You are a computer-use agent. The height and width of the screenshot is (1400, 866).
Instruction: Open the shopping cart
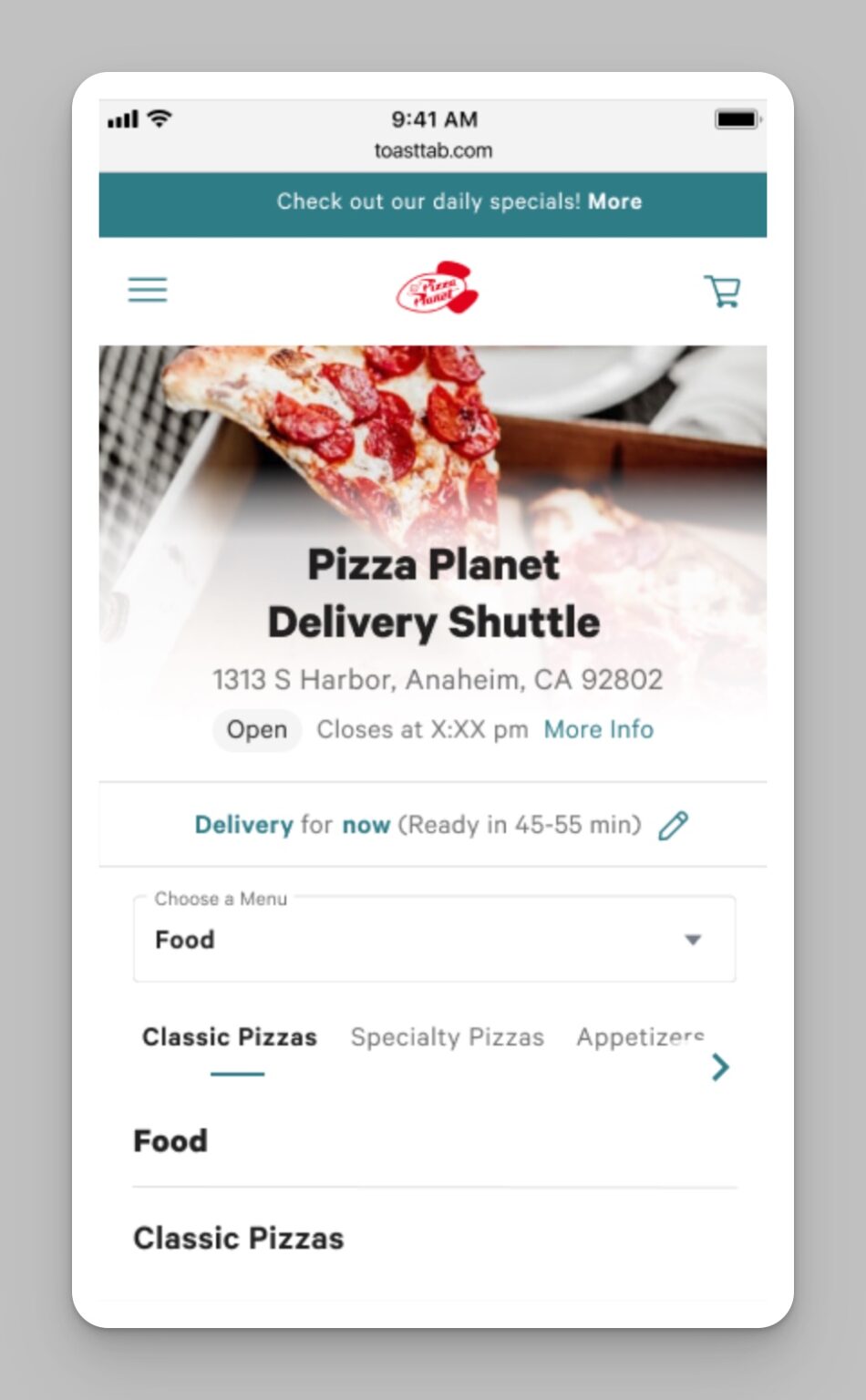point(724,289)
